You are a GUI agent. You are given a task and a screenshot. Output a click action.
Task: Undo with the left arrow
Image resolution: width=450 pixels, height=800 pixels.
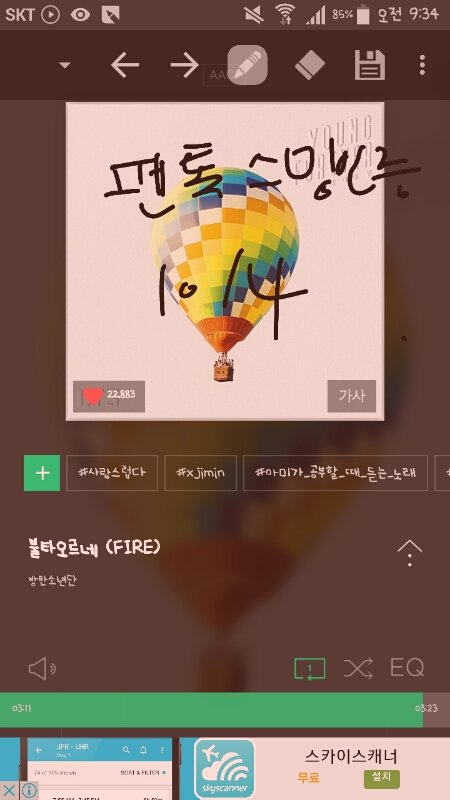tap(125, 65)
